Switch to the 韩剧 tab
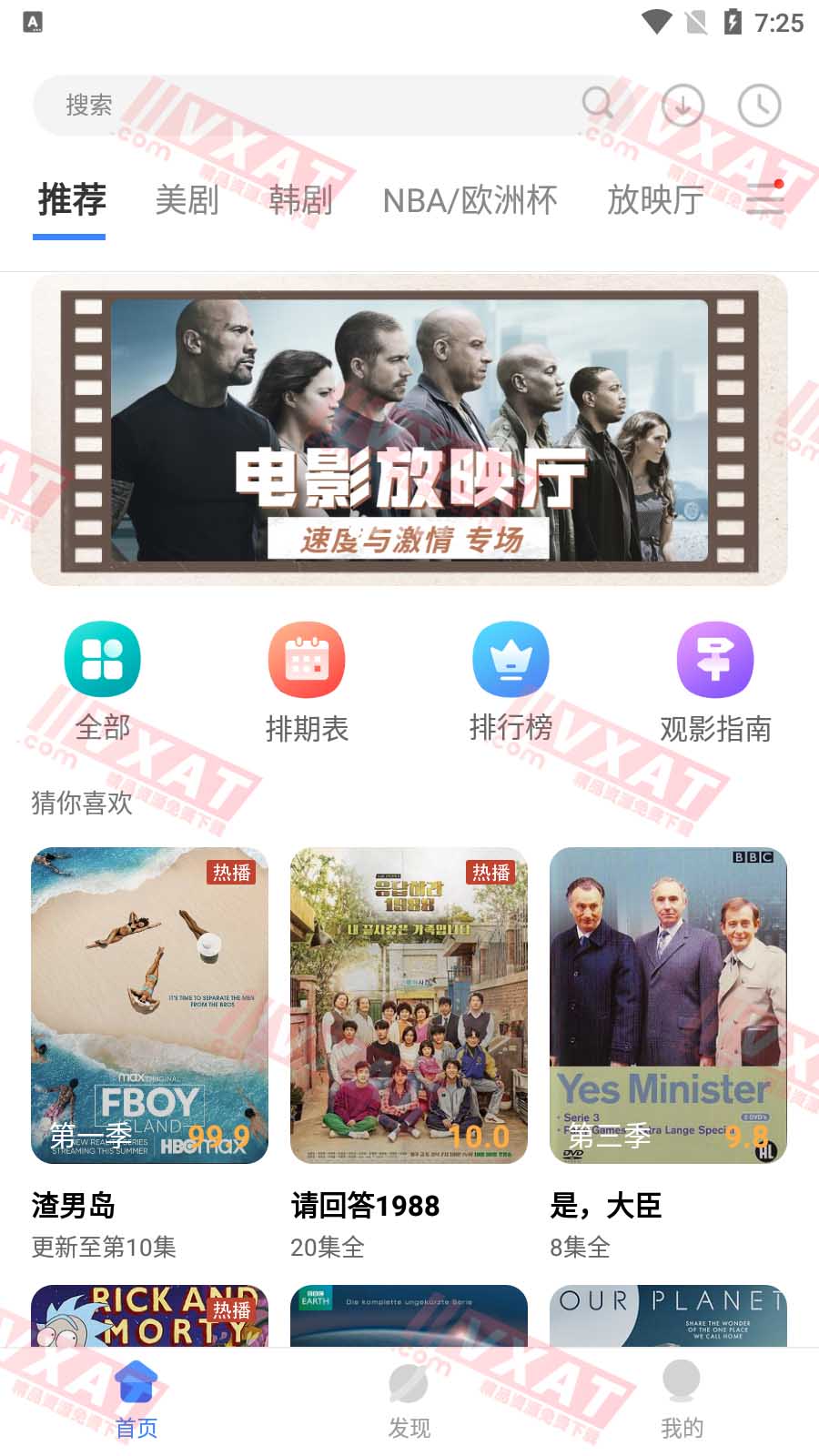Viewport: 819px width, 1456px height. click(300, 200)
